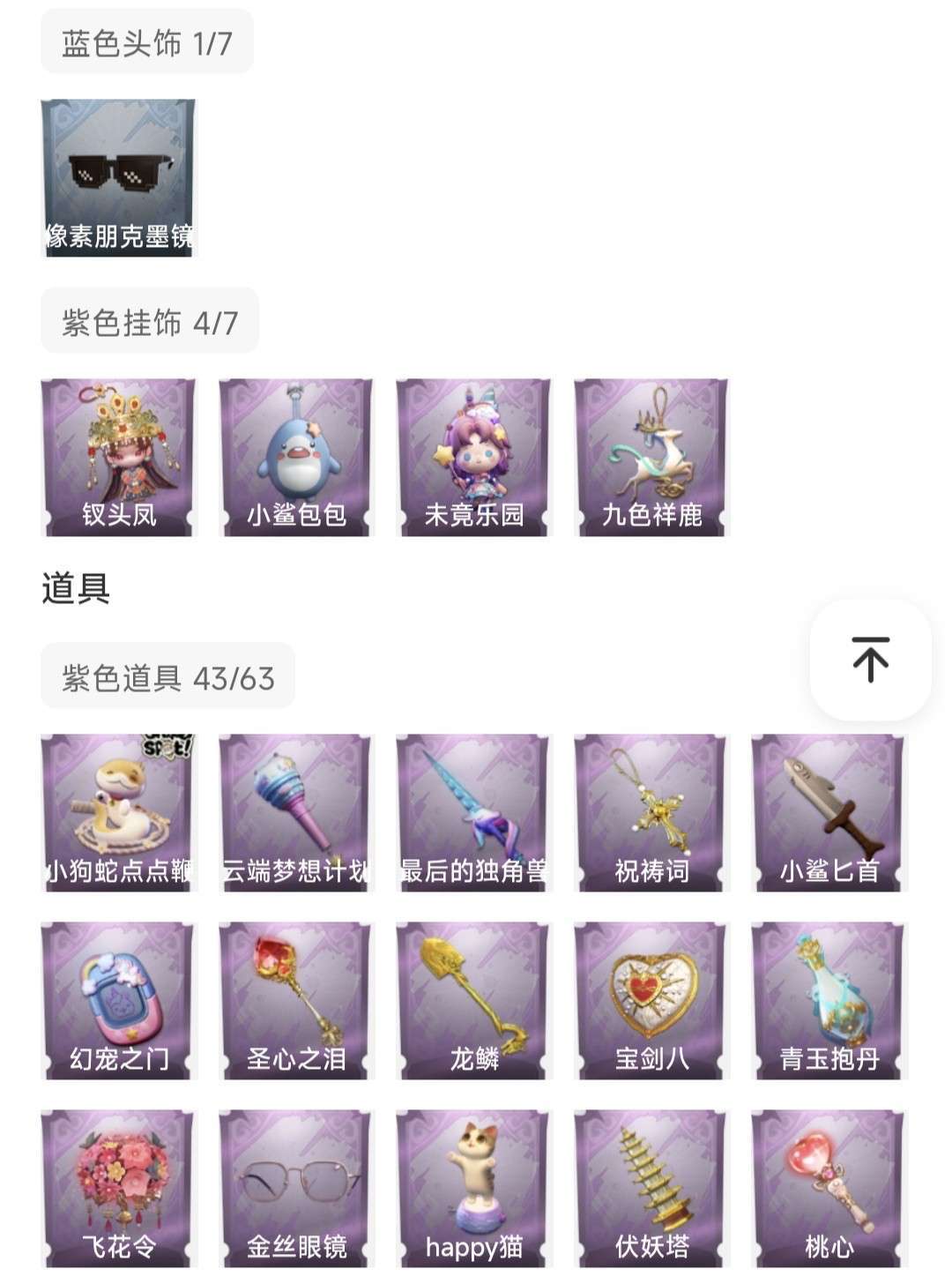
Task: Select the 圣心之泪 item
Action: [x=296, y=1000]
